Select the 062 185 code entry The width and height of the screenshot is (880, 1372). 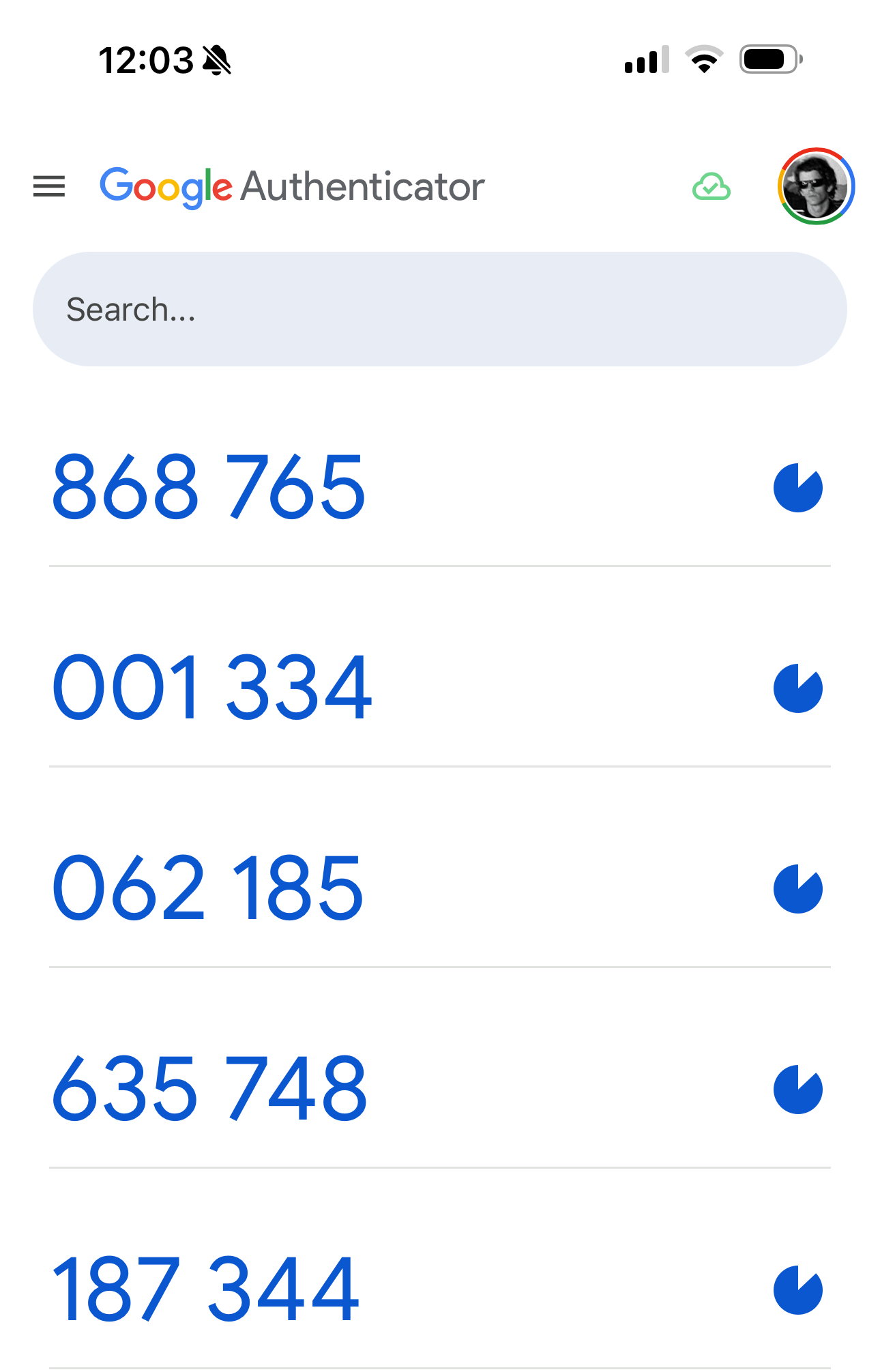click(x=208, y=888)
